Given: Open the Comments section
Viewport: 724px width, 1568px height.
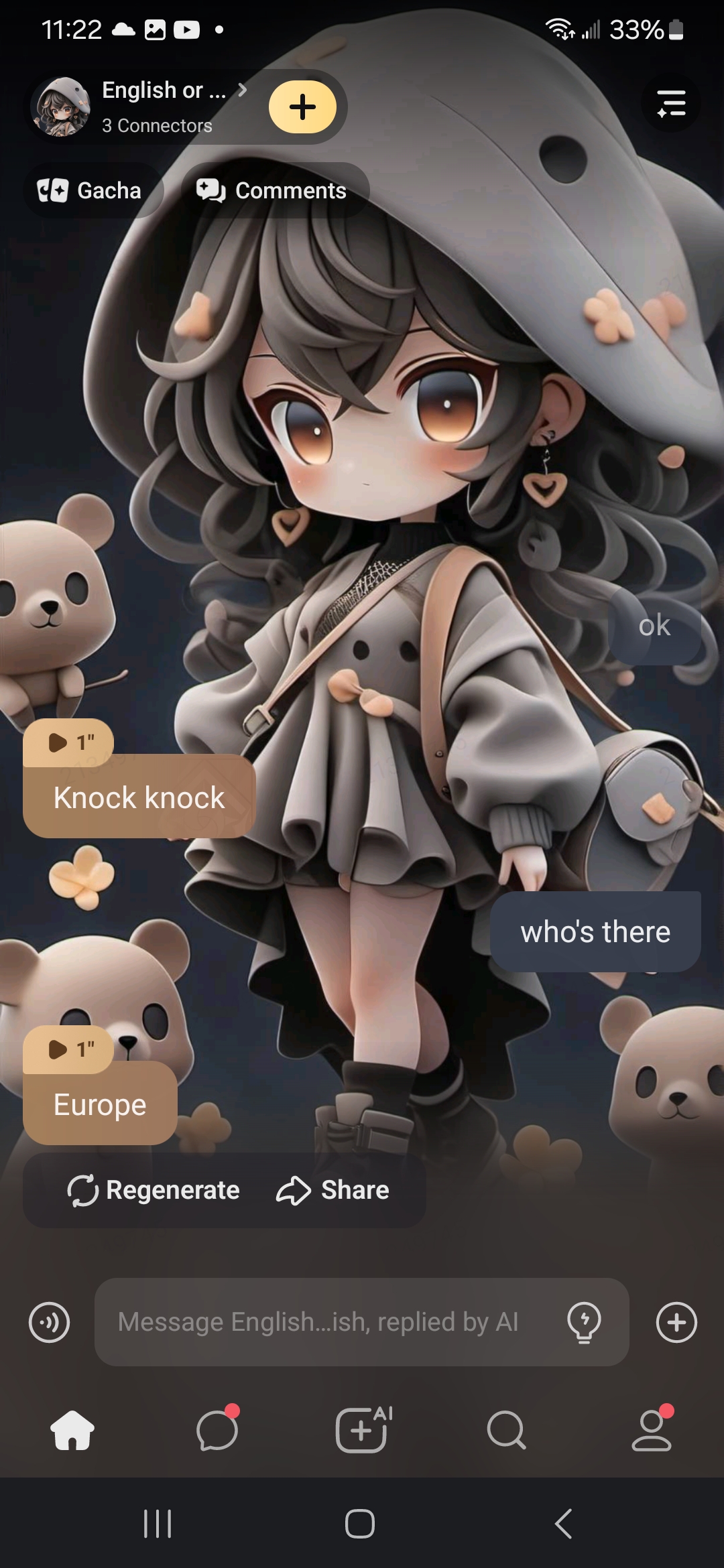Looking at the screenshot, I should coord(273,190).
